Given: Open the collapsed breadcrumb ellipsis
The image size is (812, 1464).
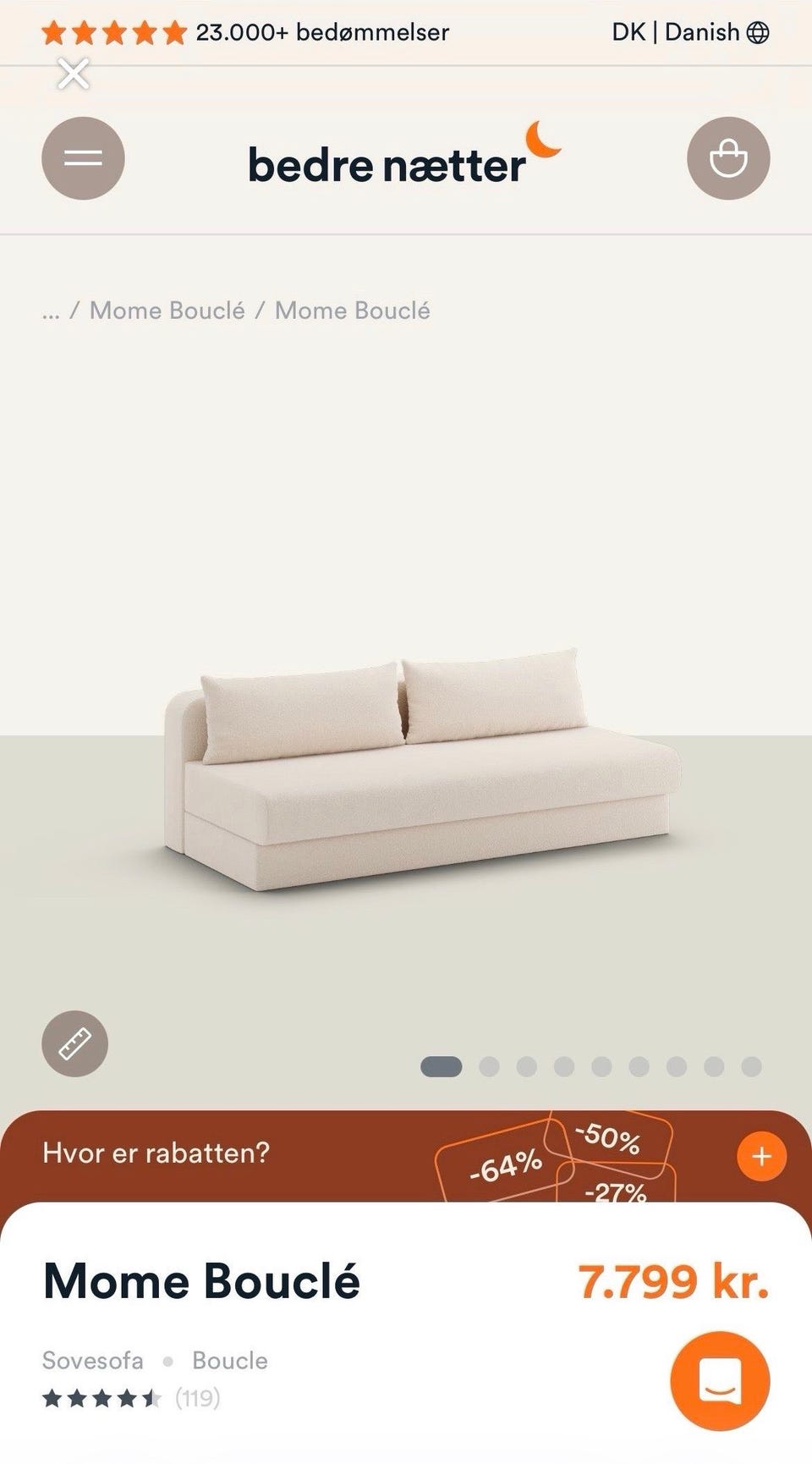Looking at the screenshot, I should click(x=51, y=311).
